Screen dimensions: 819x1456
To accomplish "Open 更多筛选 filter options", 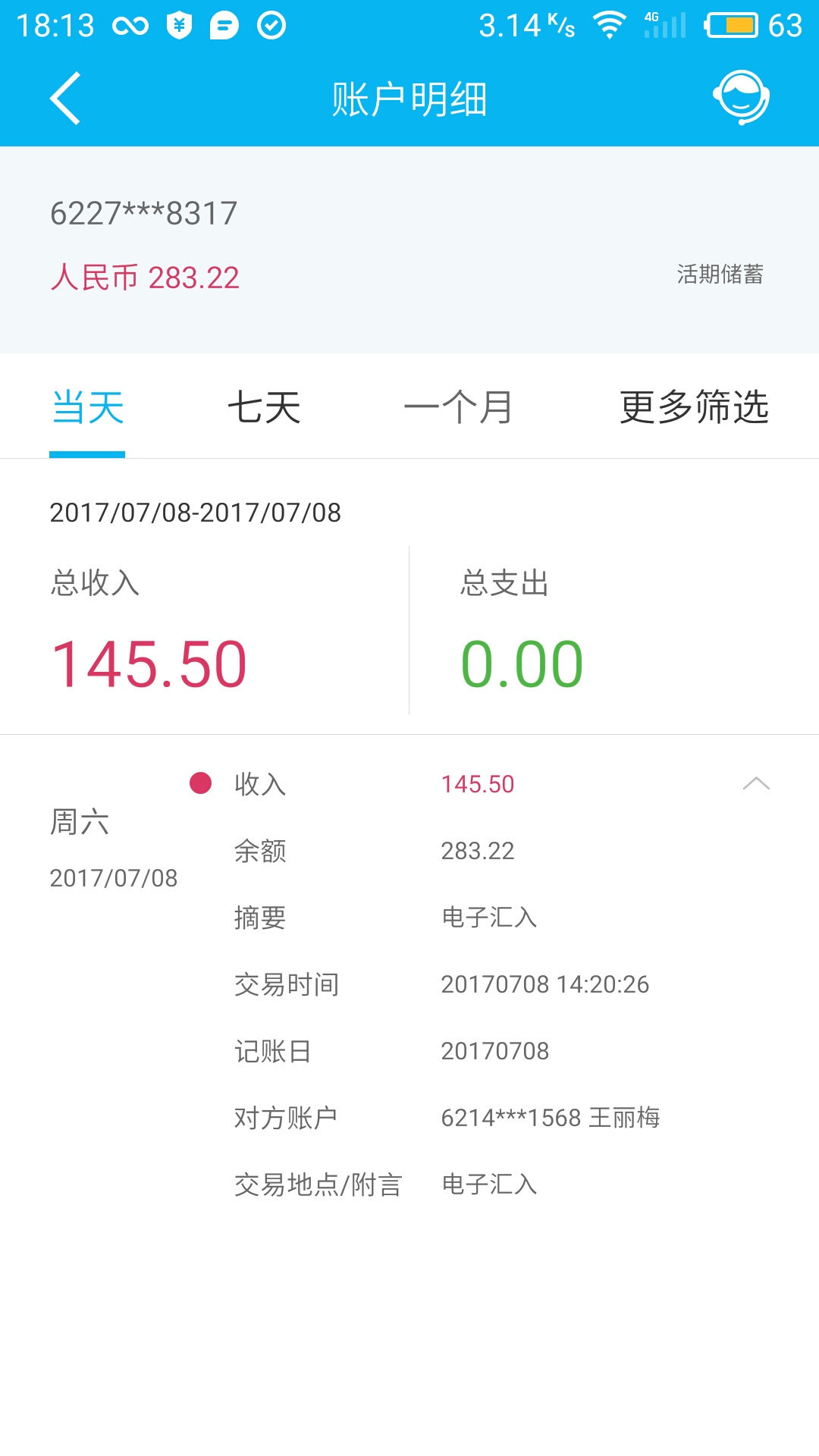I will point(694,408).
